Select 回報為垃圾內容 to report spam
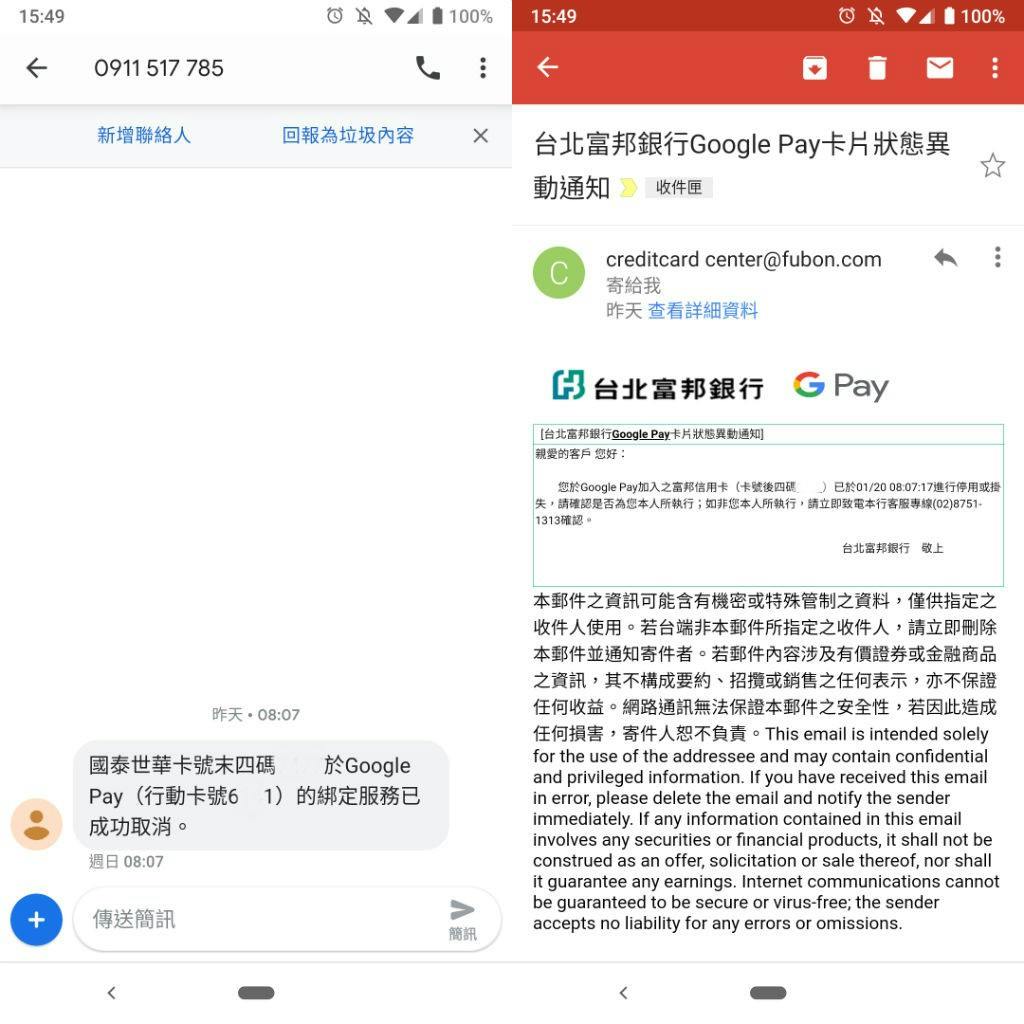Image resolution: width=1024 pixels, height=1024 pixels. pyautogui.click(x=347, y=135)
